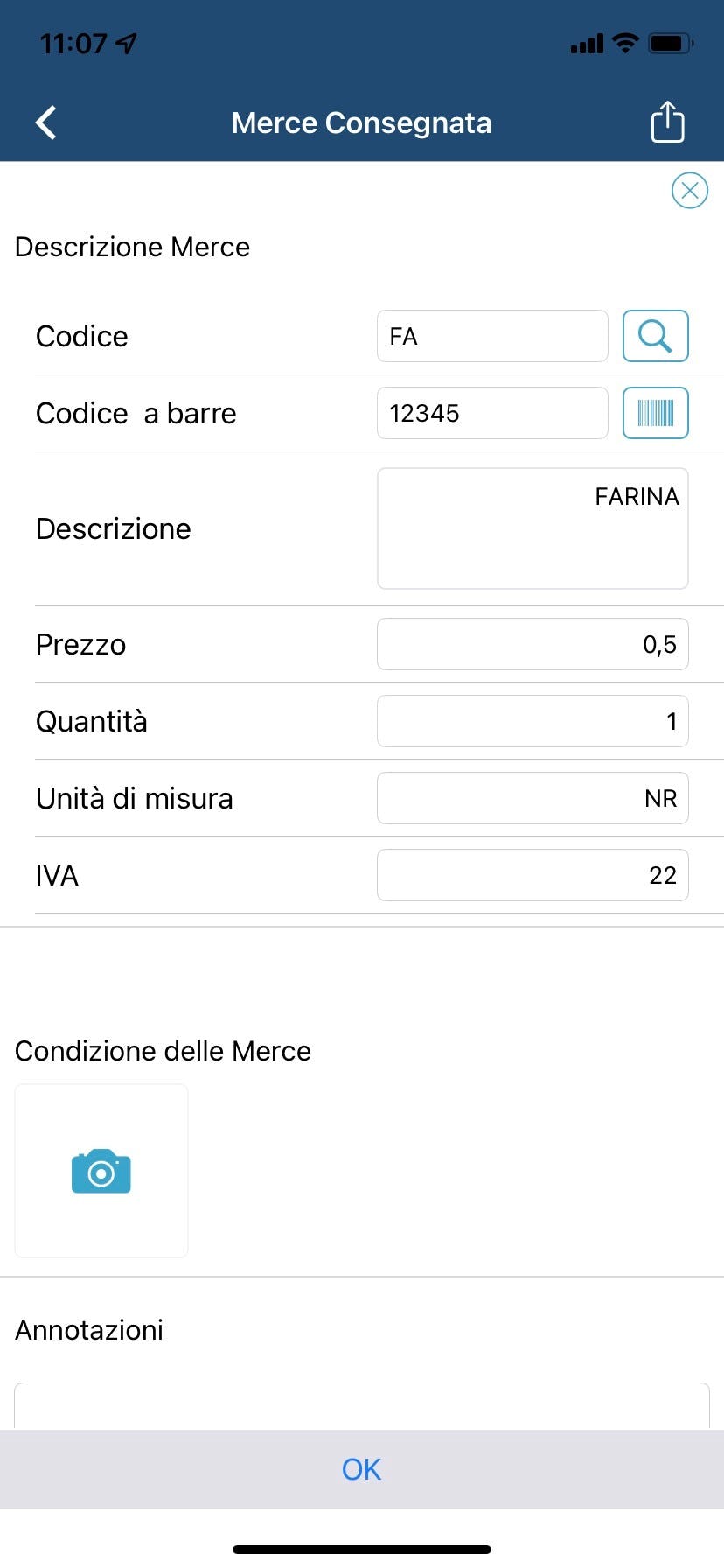Open the share icon in header
The width and height of the screenshot is (724, 1568).
[x=667, y=122]
